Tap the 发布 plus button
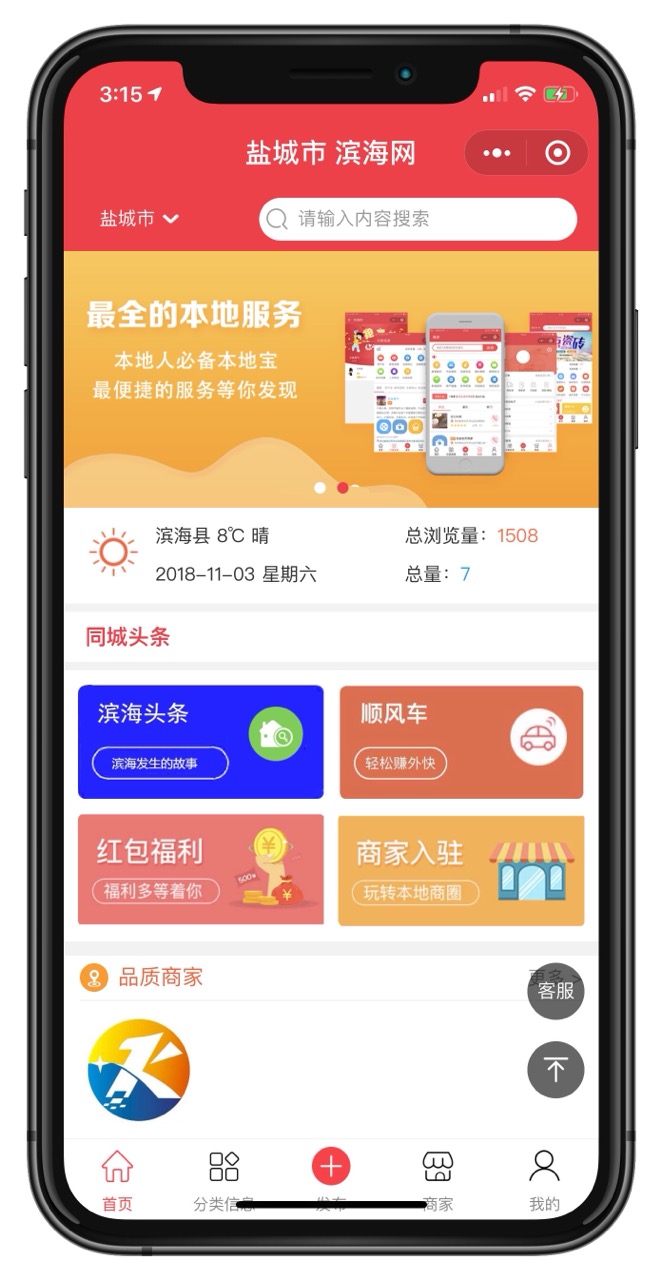The image size is (662, 1280). [331, 1168]
